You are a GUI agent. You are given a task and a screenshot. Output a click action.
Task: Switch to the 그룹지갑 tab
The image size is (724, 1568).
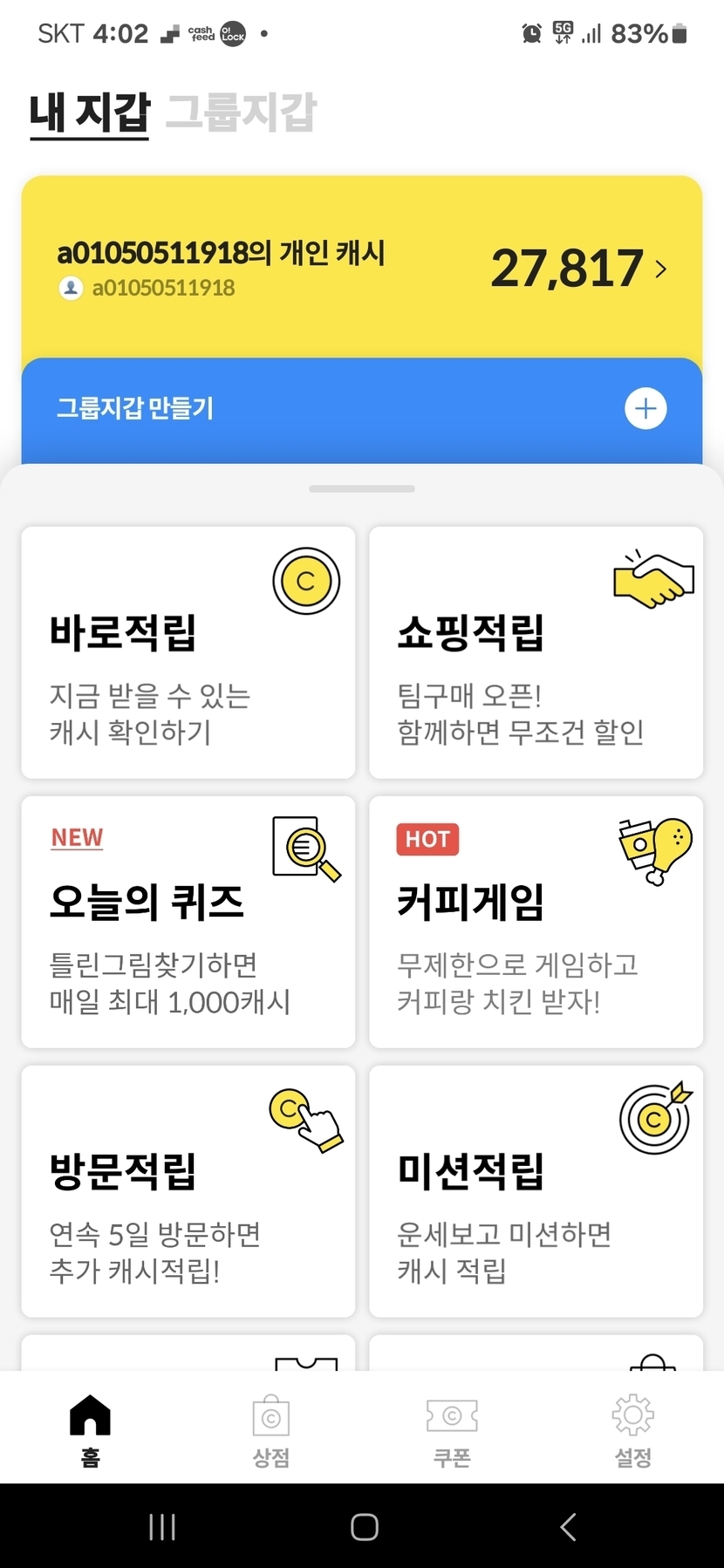click(241, 112)
